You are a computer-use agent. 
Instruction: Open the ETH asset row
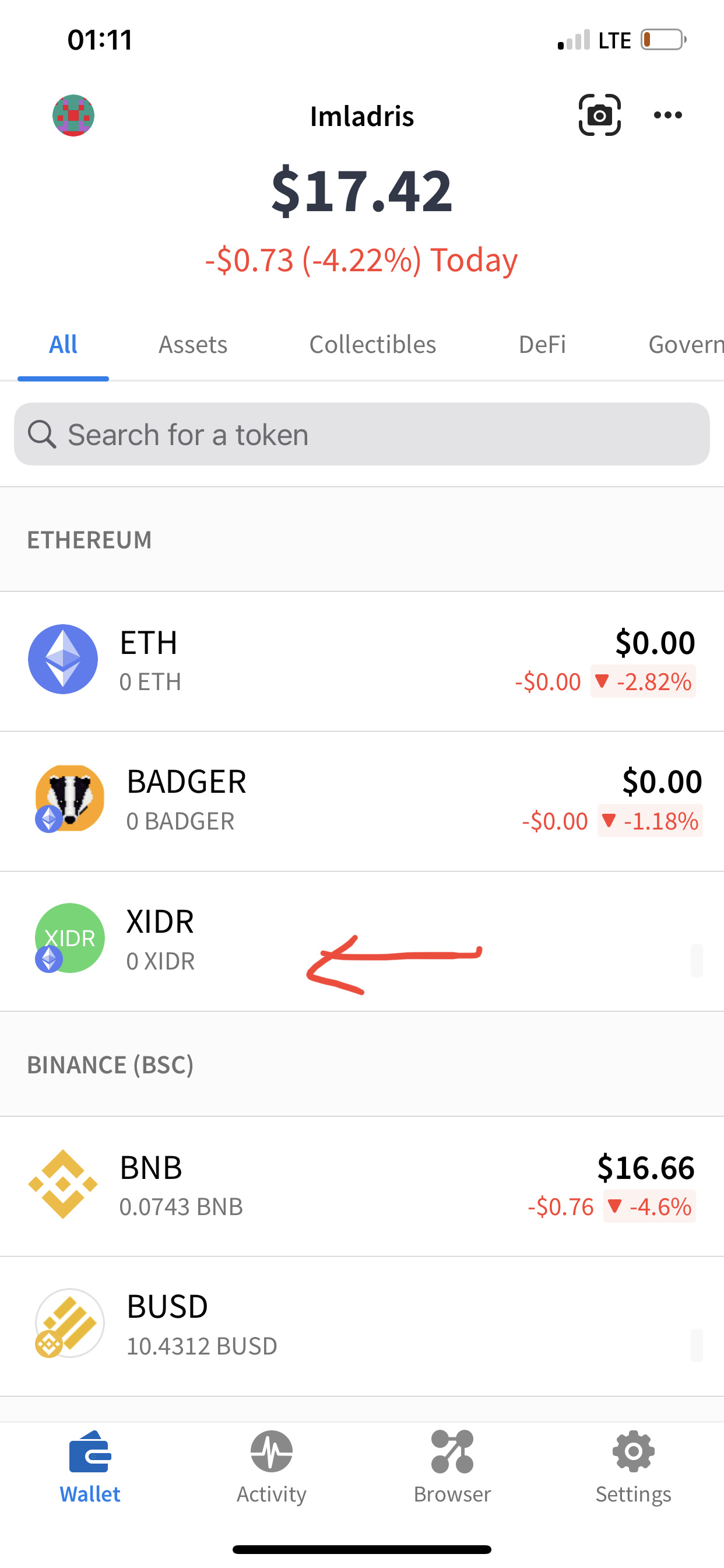click(x=362, y=661)
